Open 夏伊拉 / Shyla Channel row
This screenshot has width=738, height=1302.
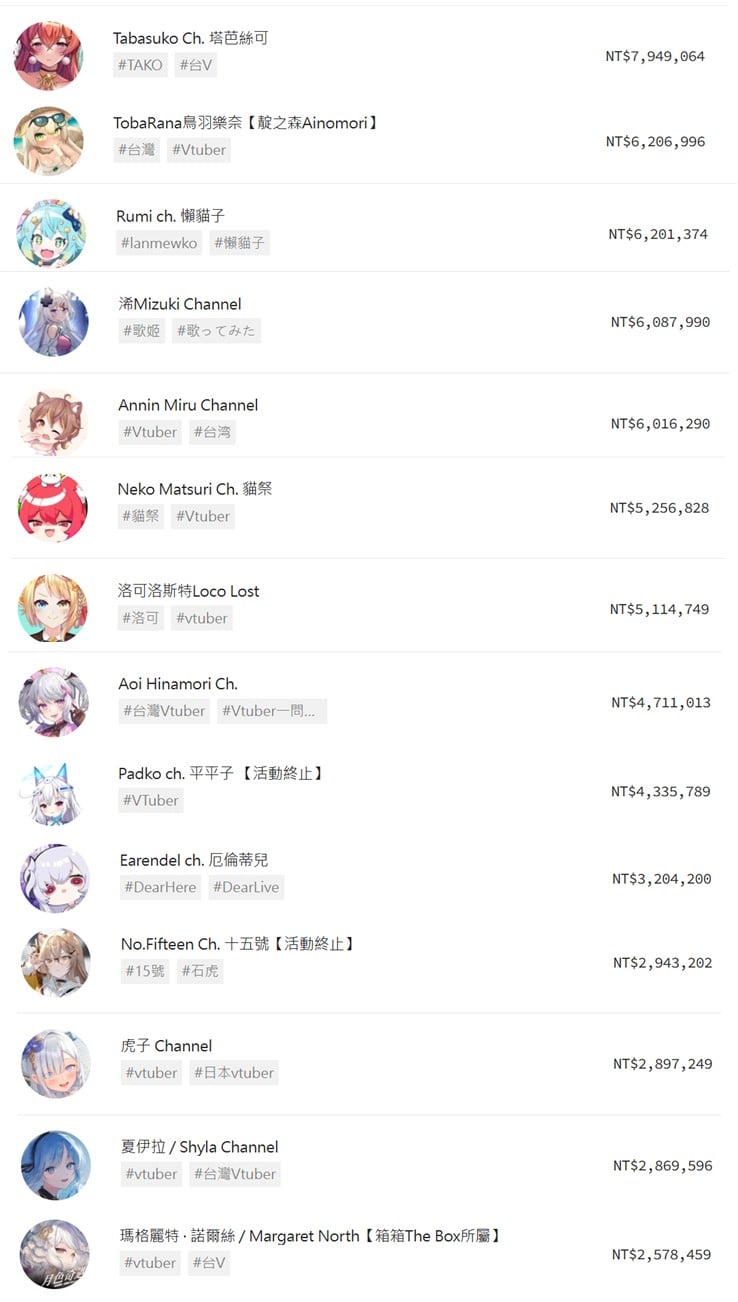point(368,1164)
